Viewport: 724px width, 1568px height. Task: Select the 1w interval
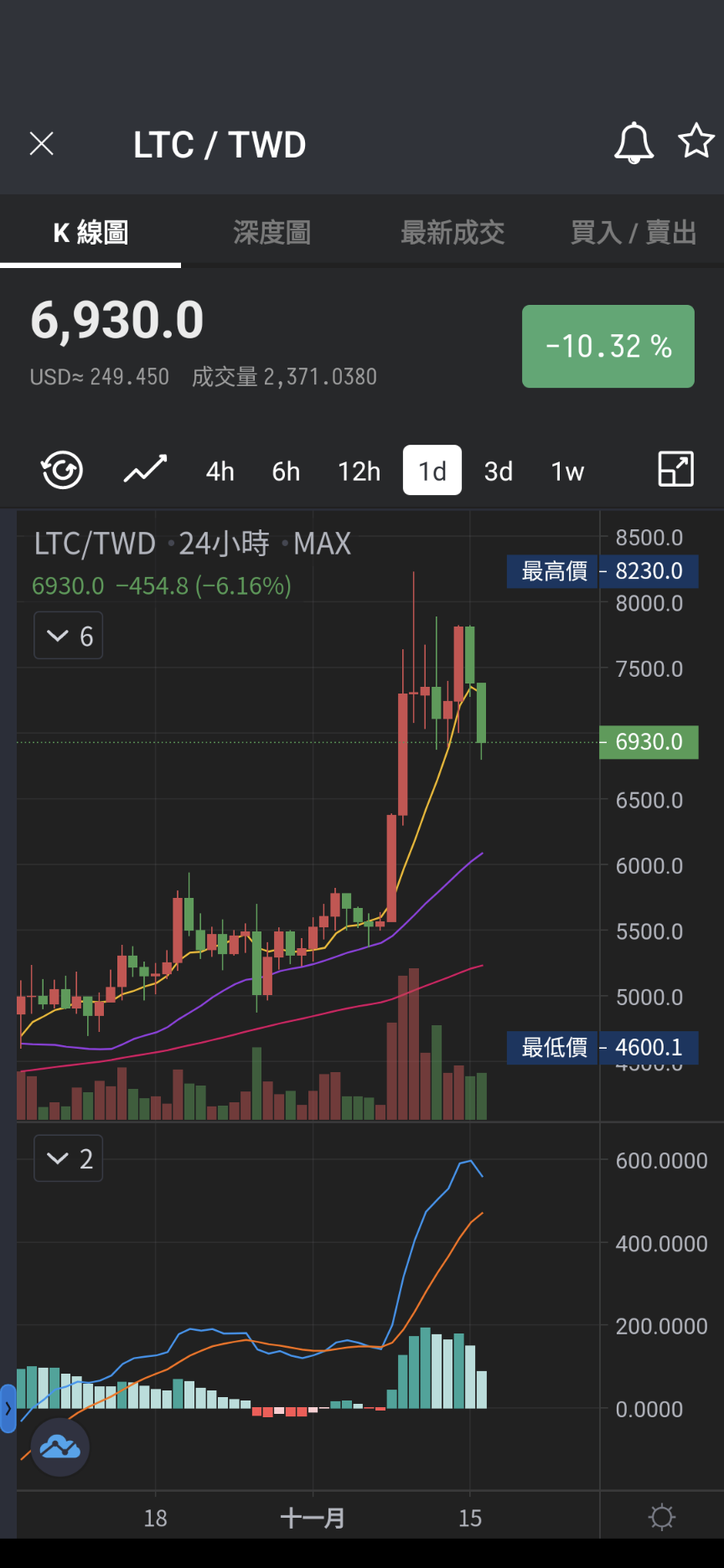(567, 472)
